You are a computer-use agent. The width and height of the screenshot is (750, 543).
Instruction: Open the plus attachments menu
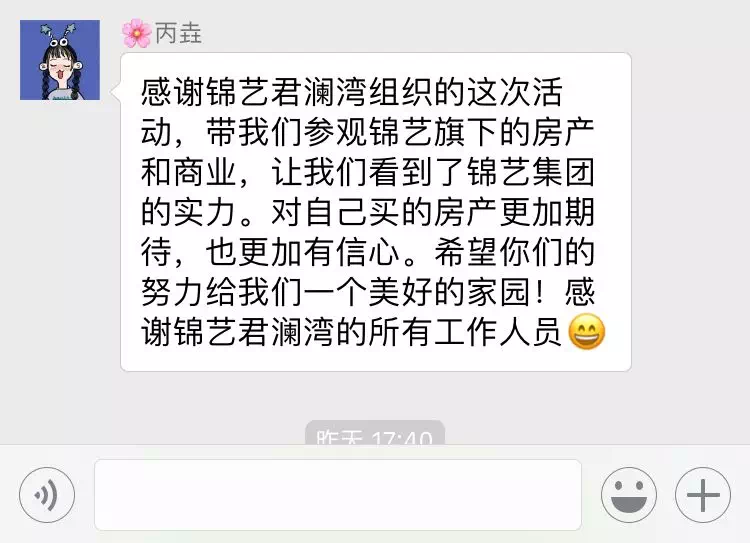703,495
